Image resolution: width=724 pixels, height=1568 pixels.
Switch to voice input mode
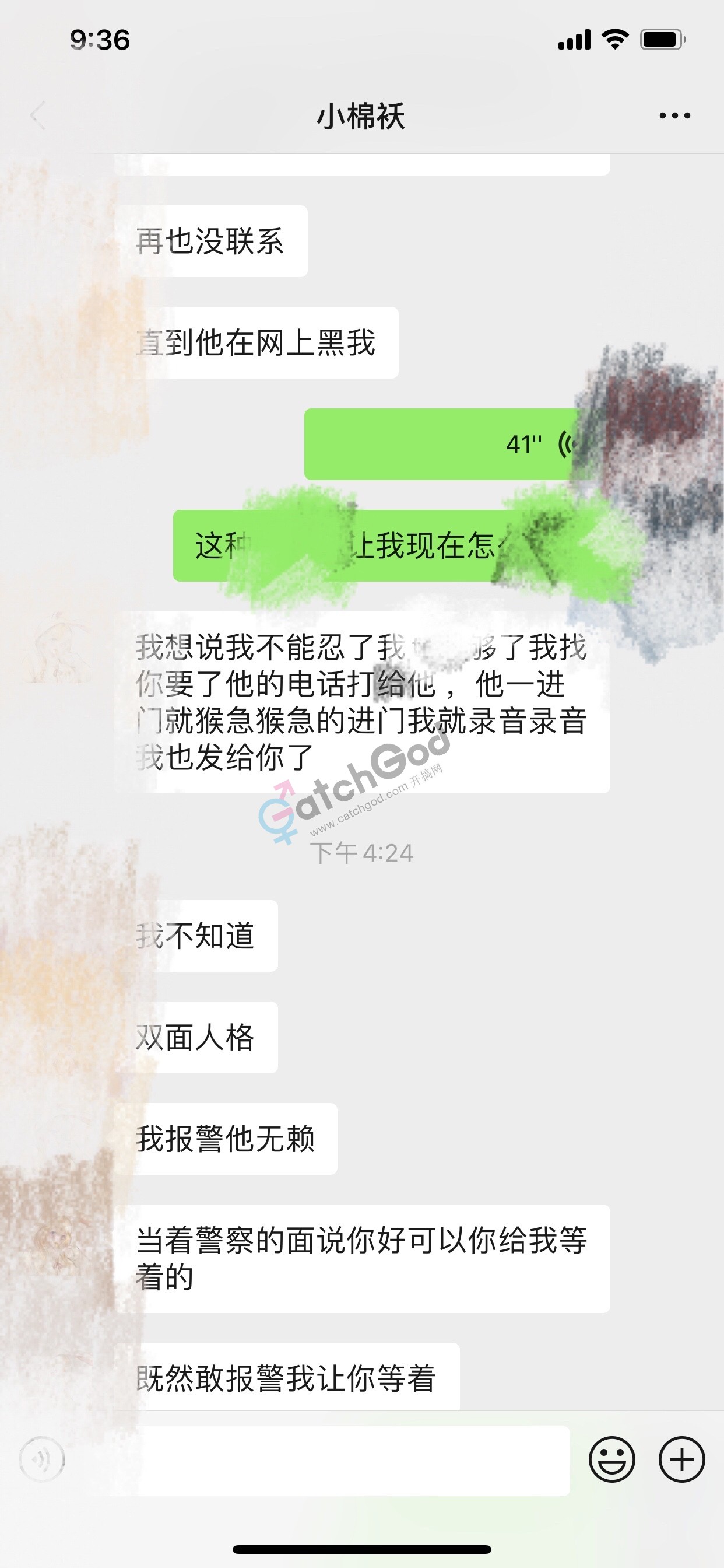[x=42, y=1459]
